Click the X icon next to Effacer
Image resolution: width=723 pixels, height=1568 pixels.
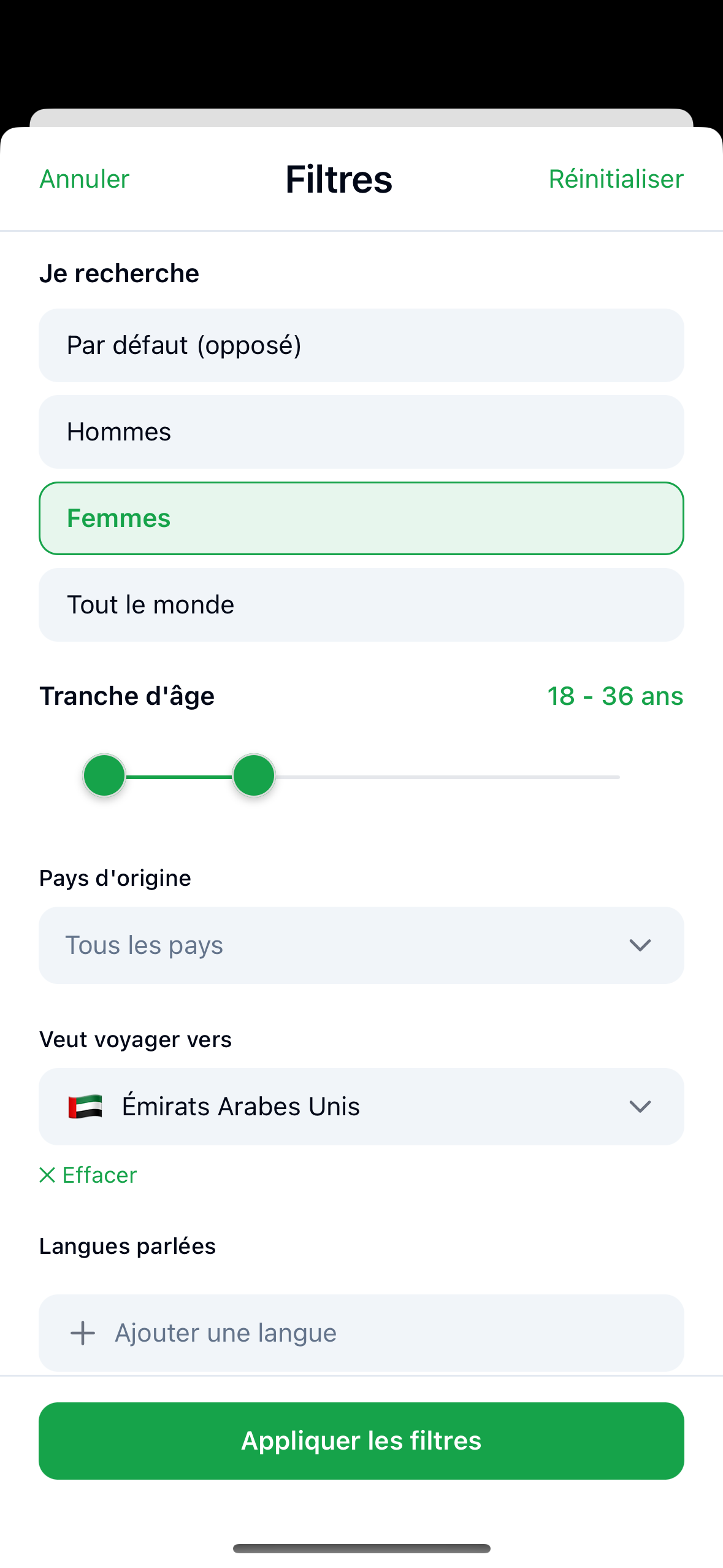click(47, 1174)
